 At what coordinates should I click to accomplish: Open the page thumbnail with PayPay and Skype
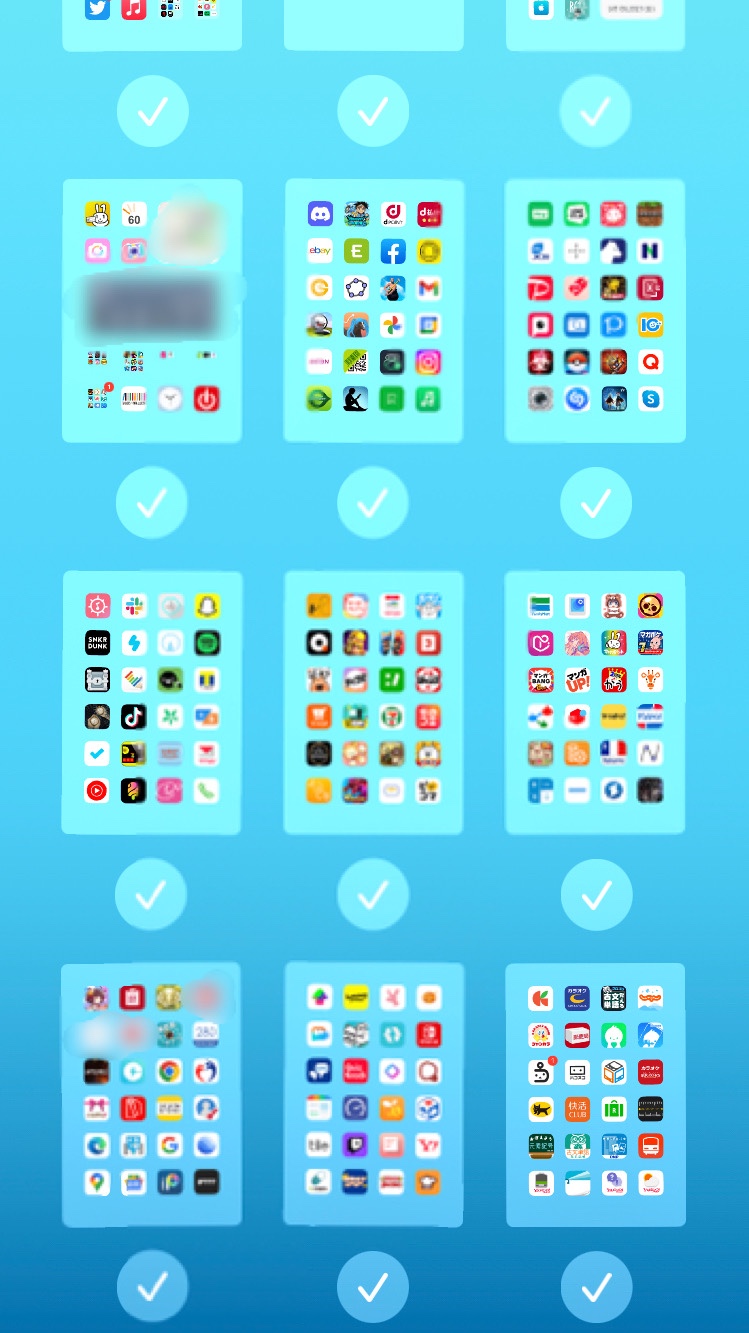[x=596, y=310]
